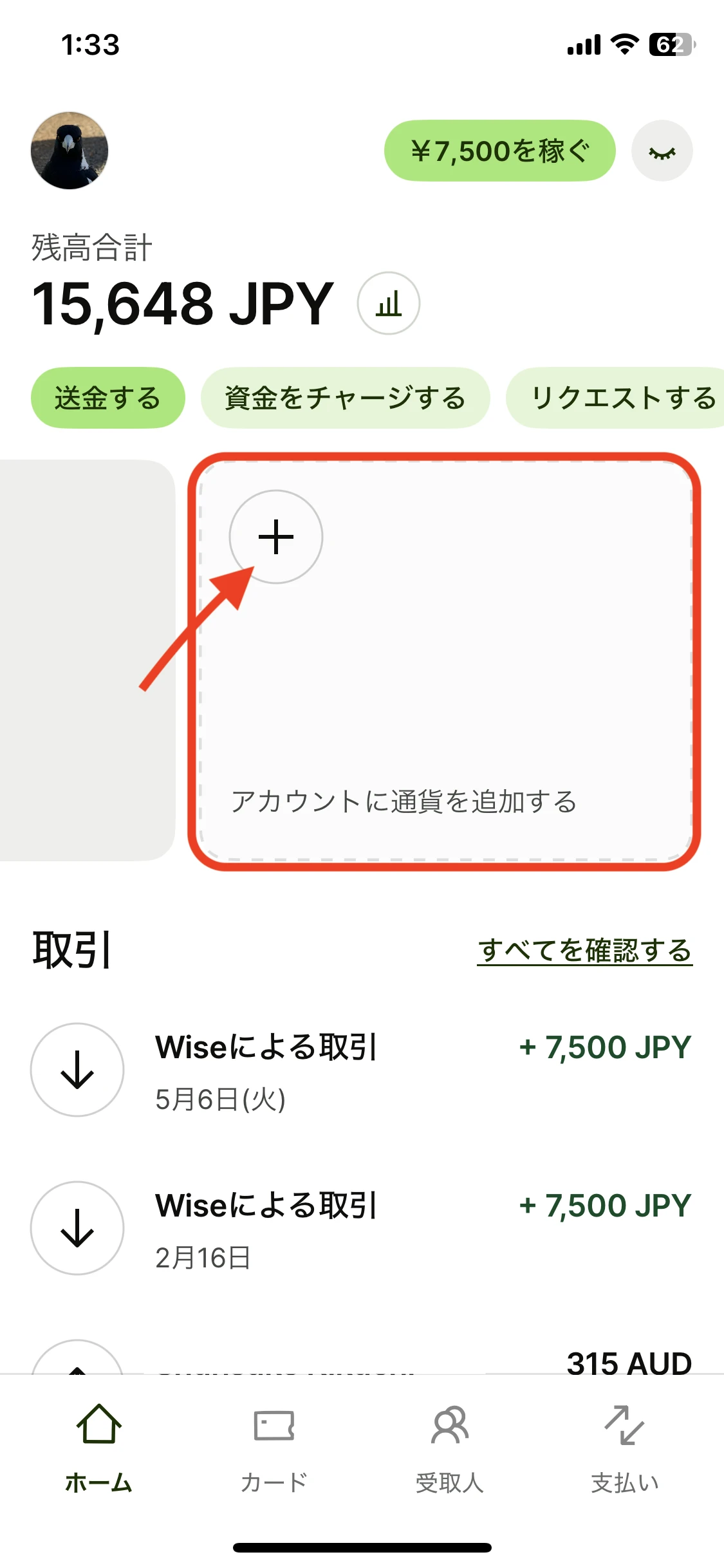Open すべてを確認する link
The image size is (724, 1568).
click(584, 951)
